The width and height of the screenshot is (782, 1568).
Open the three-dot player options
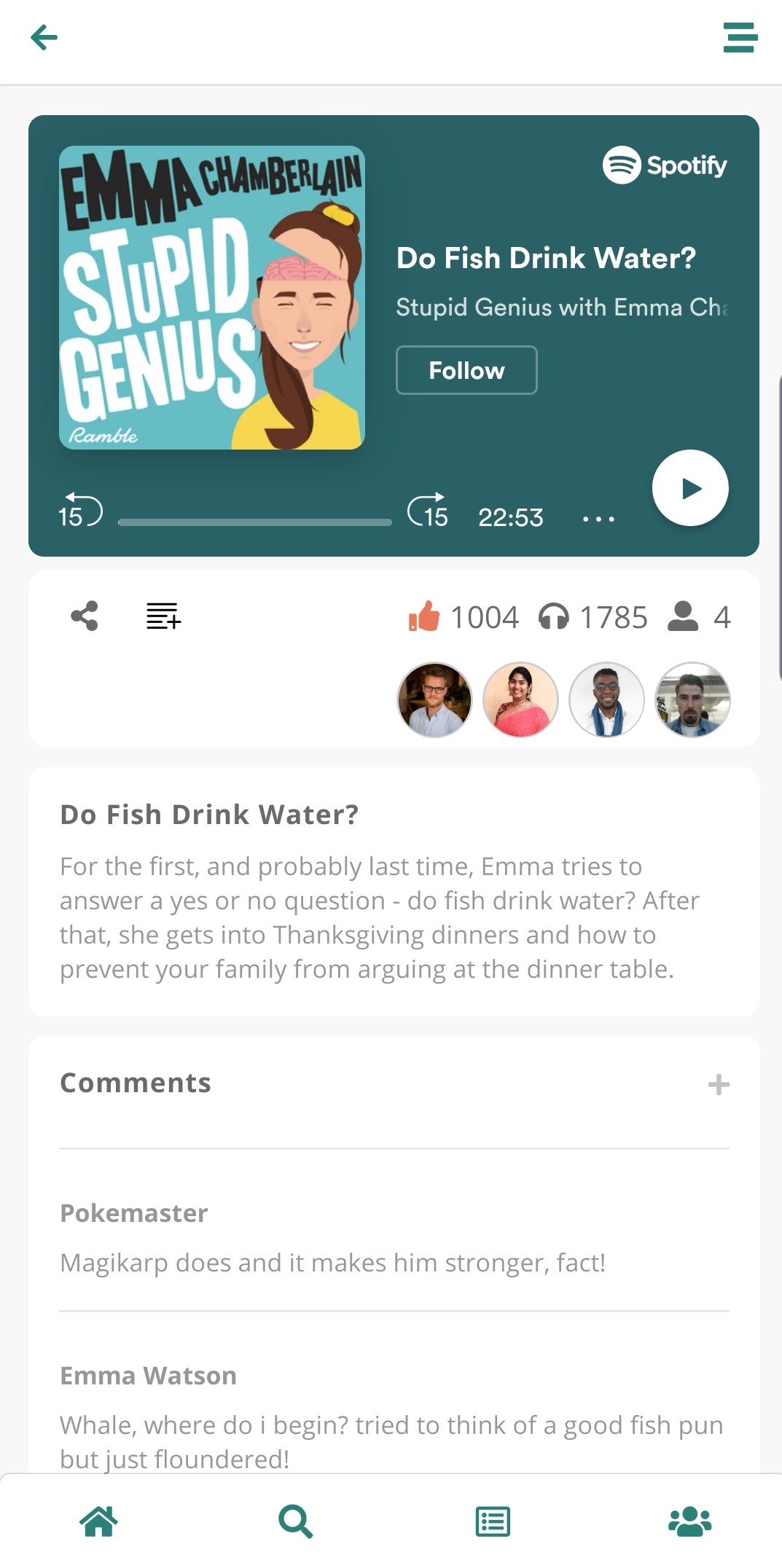pyautogui.click(x=598, y=518)
